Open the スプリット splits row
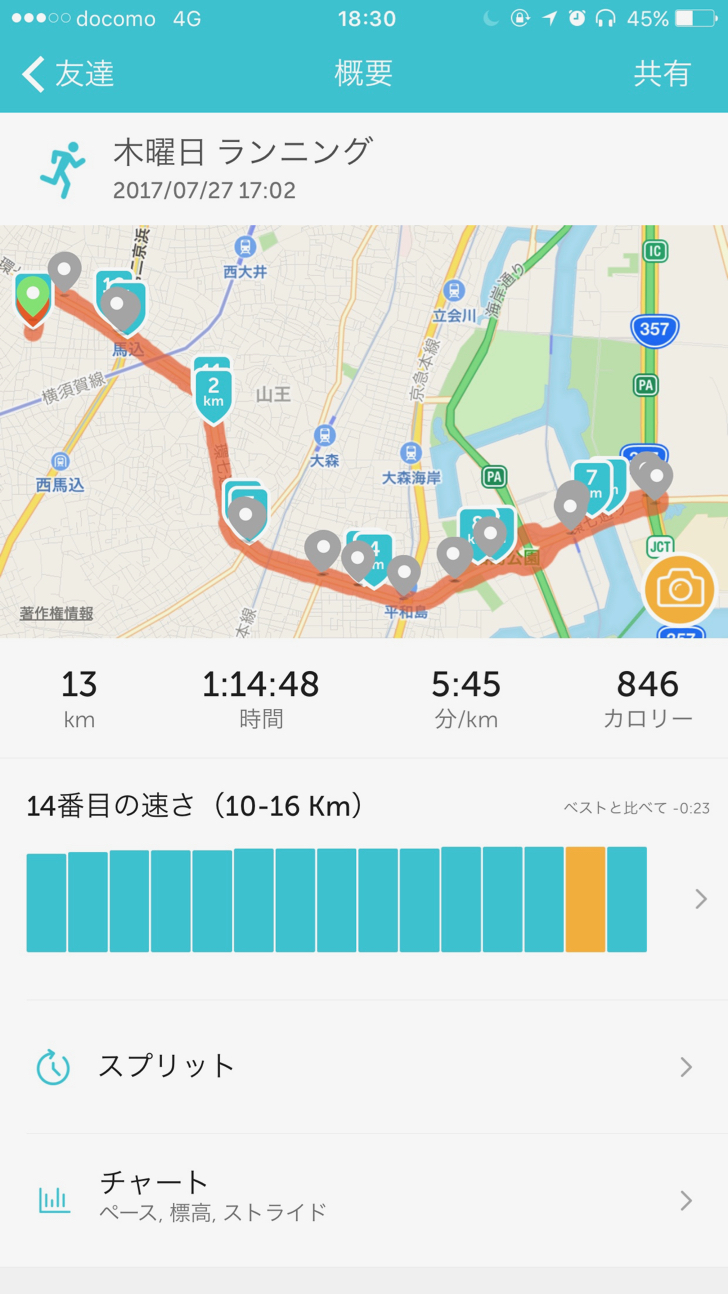This screenshot has width=728, height=1294. (x=364, y=1066)
